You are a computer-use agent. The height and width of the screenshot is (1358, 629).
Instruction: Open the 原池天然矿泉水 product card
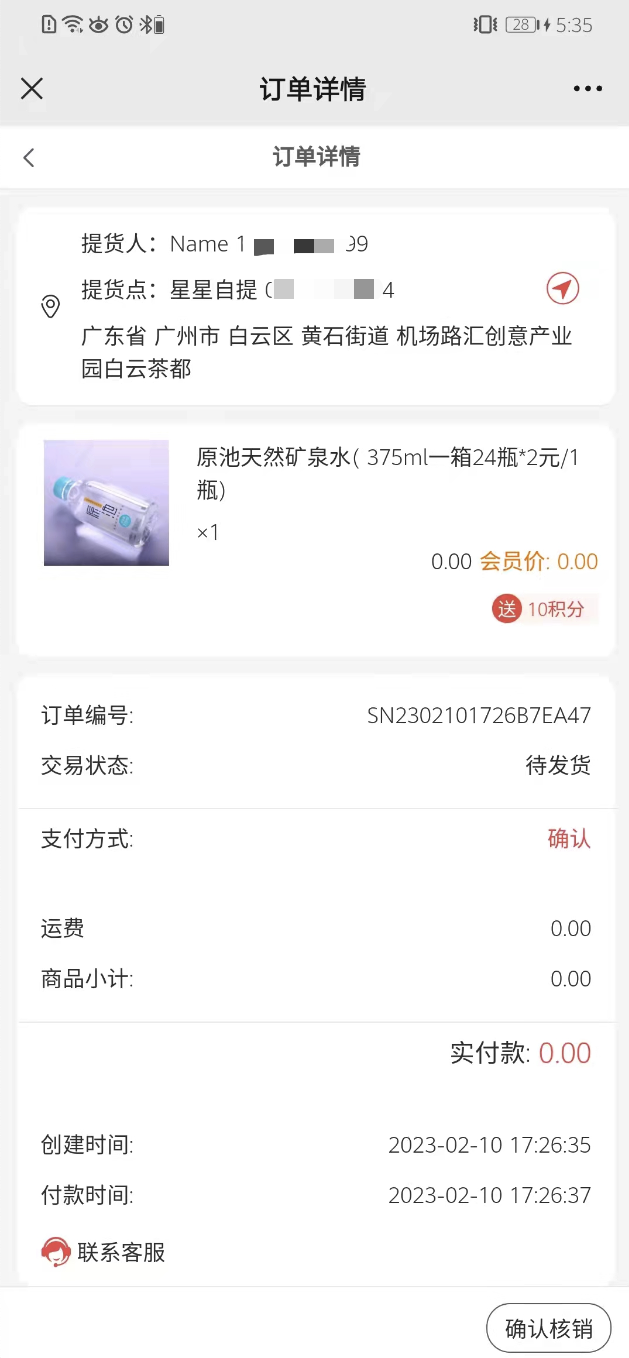[315, 503]
